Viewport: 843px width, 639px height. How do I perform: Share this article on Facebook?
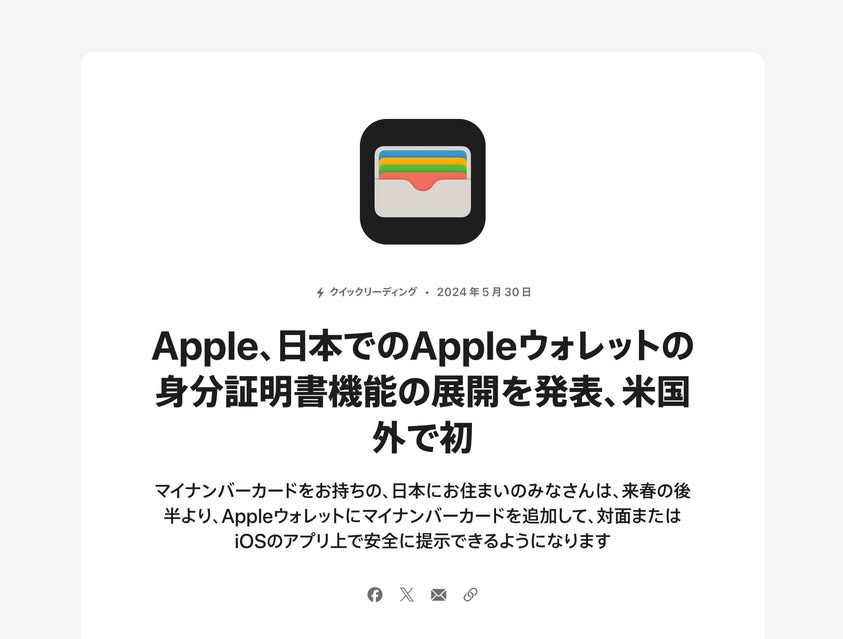(x=375, y=594)
